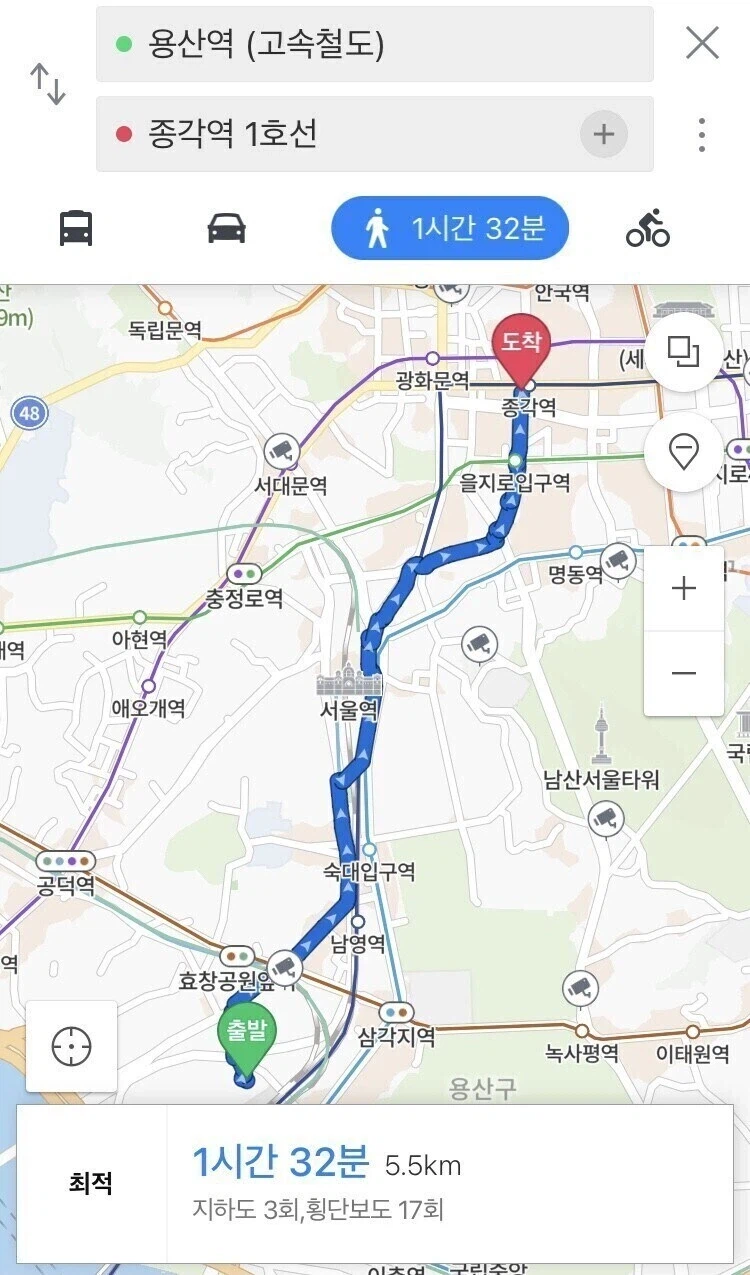Clear the route with the X button

tap(703, 45)
